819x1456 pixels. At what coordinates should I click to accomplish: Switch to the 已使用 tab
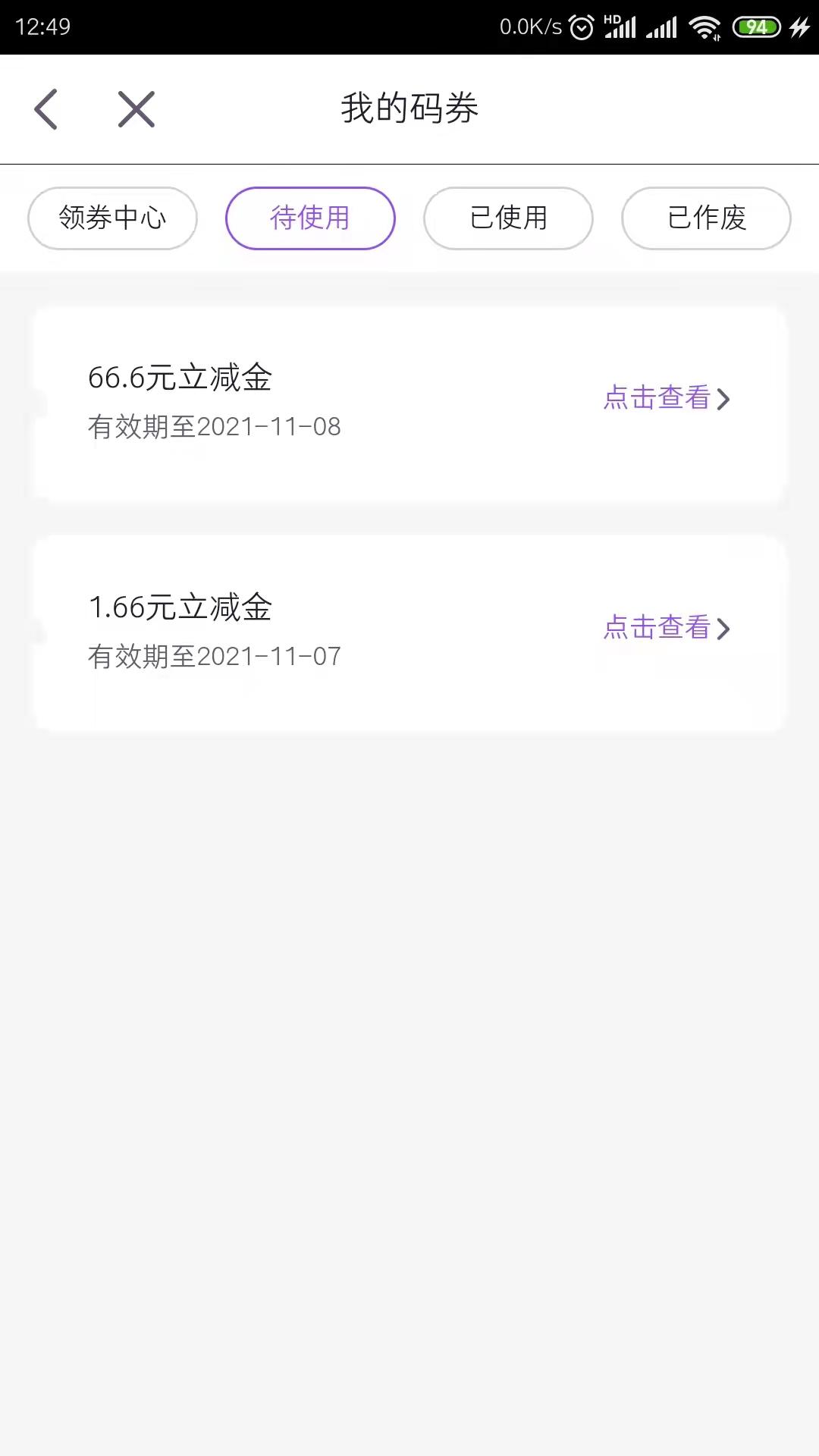tap(508, 218)
